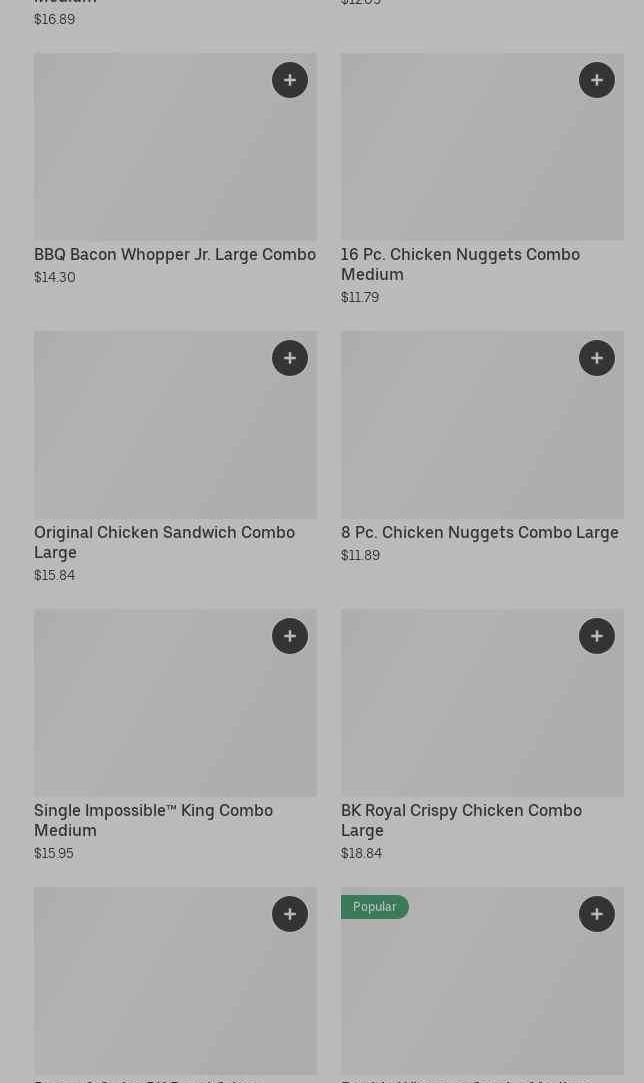The height and width of the screenshot is (1083, 644).
Task: Add Single Impossible King Combo Medium
Action: point(290,636)
